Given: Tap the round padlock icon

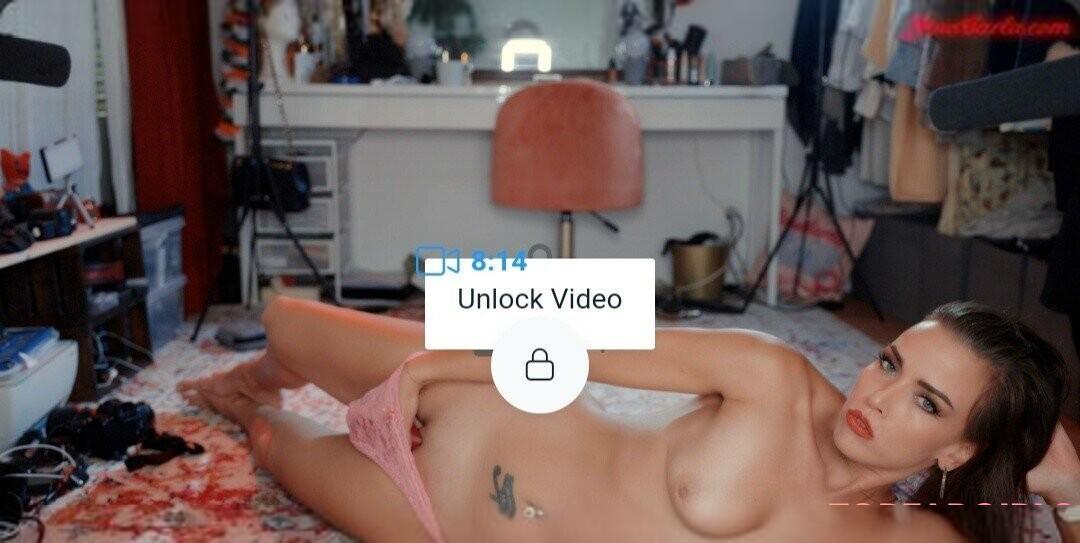Looking at the screenshot, I should (540, 366).
